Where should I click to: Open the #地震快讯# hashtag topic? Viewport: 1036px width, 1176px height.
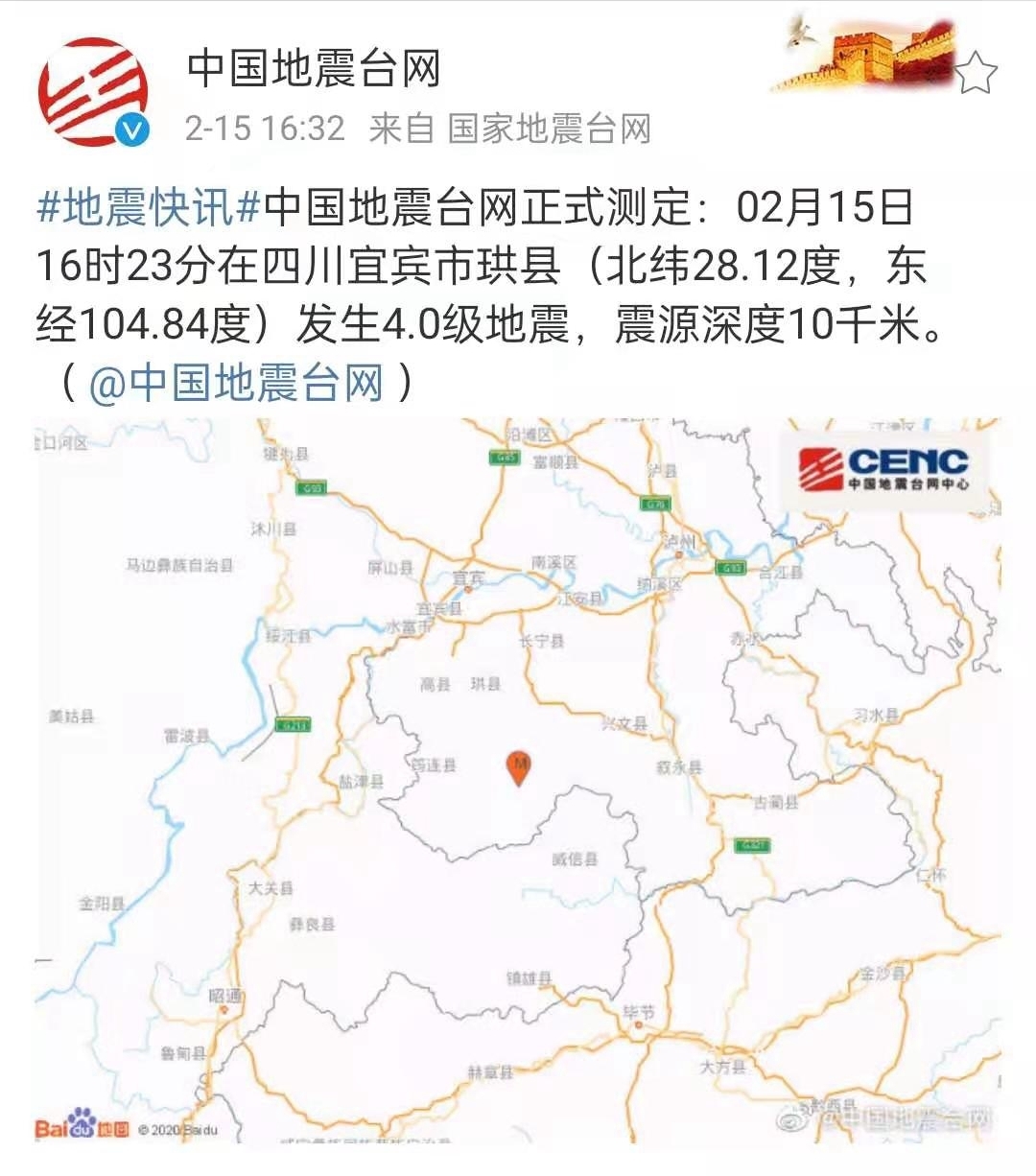point(149,207)
